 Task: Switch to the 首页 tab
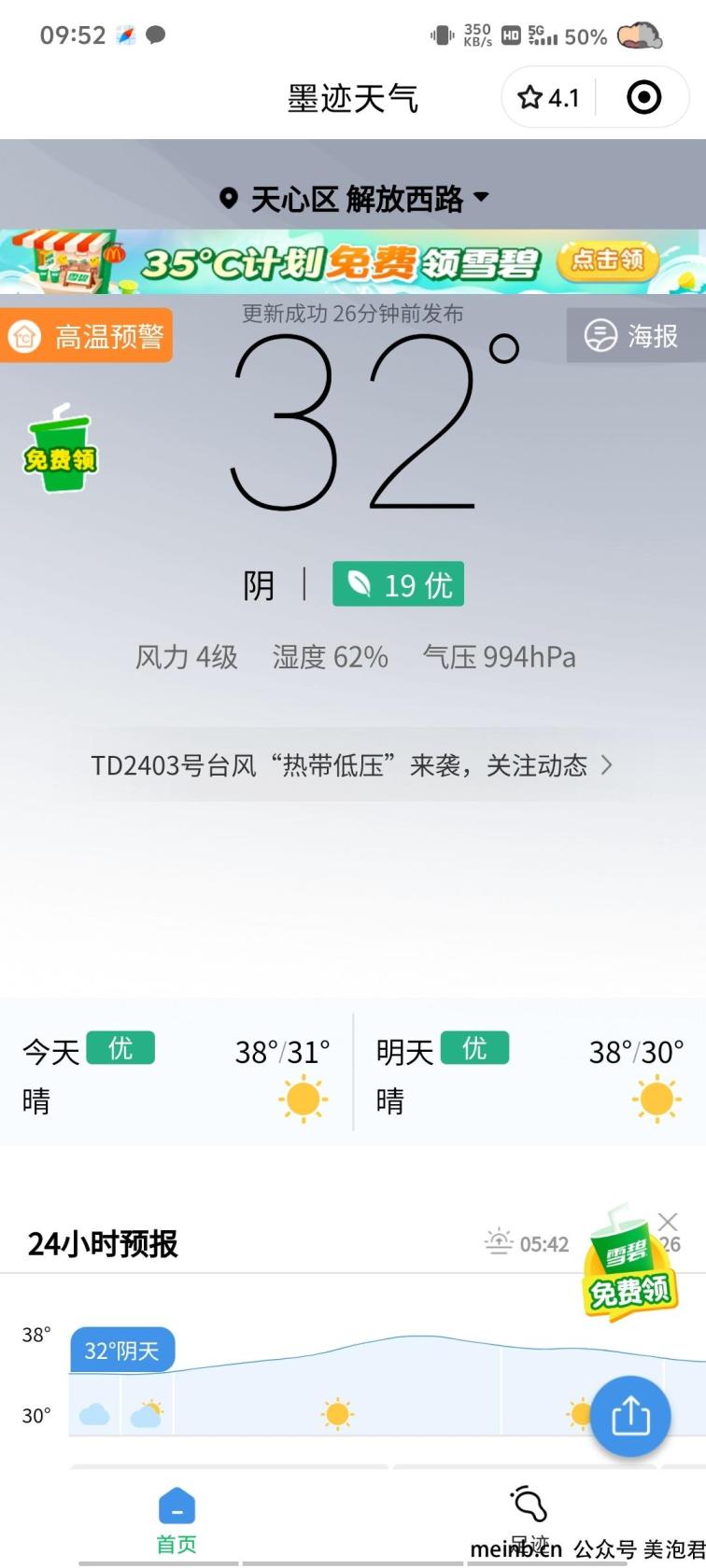176,1521
